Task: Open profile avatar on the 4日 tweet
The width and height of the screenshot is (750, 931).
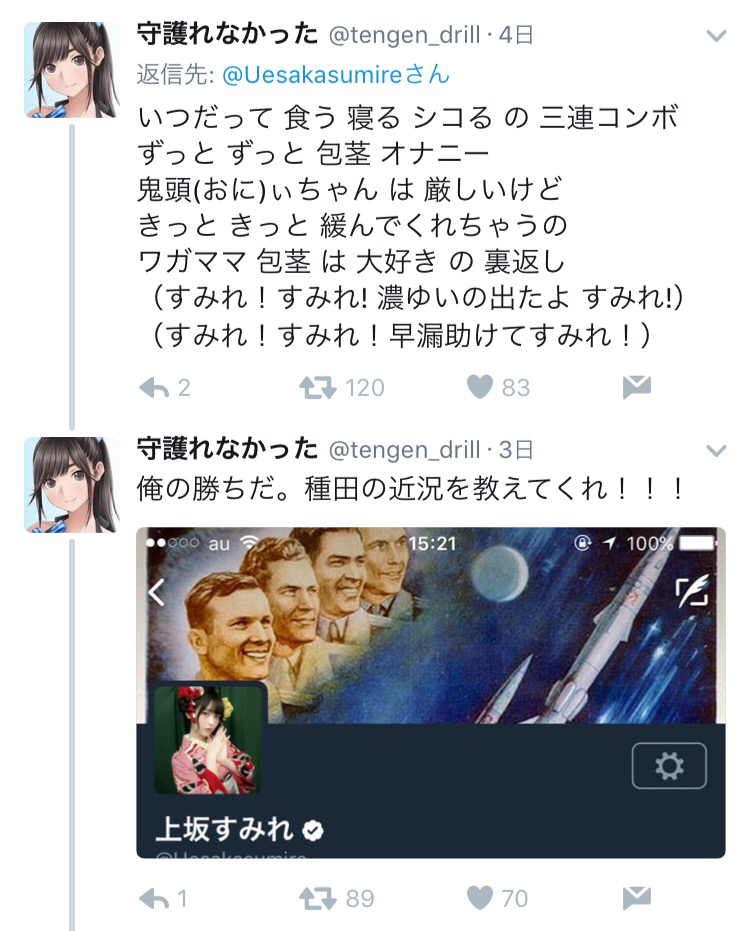Action: coord(71,69)
